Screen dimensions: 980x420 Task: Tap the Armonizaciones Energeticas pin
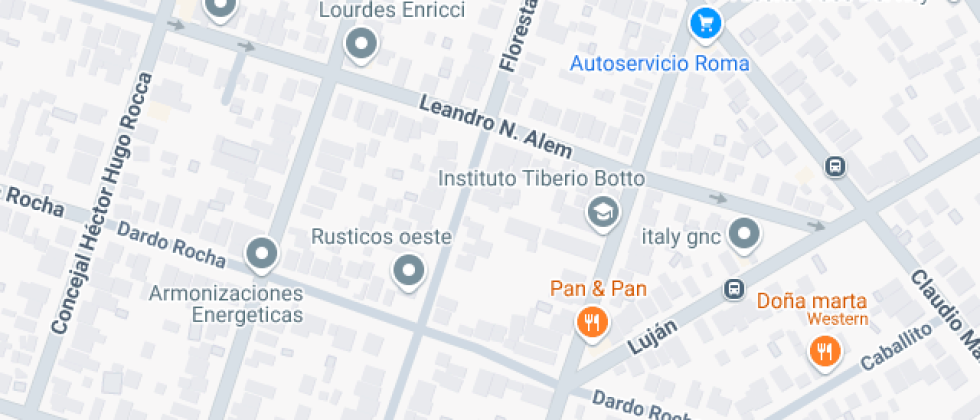(x=262, y=253)
